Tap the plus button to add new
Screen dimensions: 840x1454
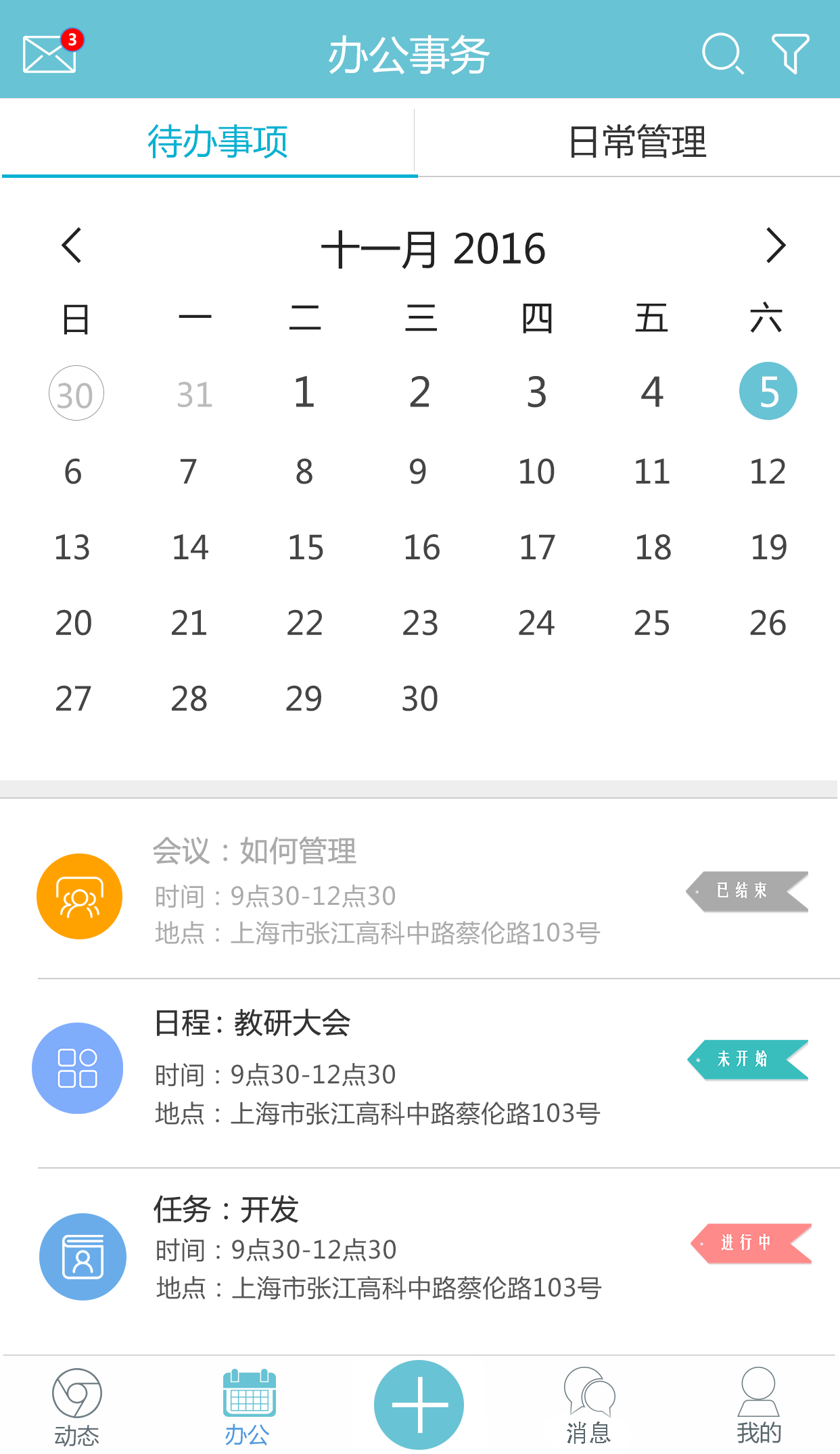[419, 1405]
